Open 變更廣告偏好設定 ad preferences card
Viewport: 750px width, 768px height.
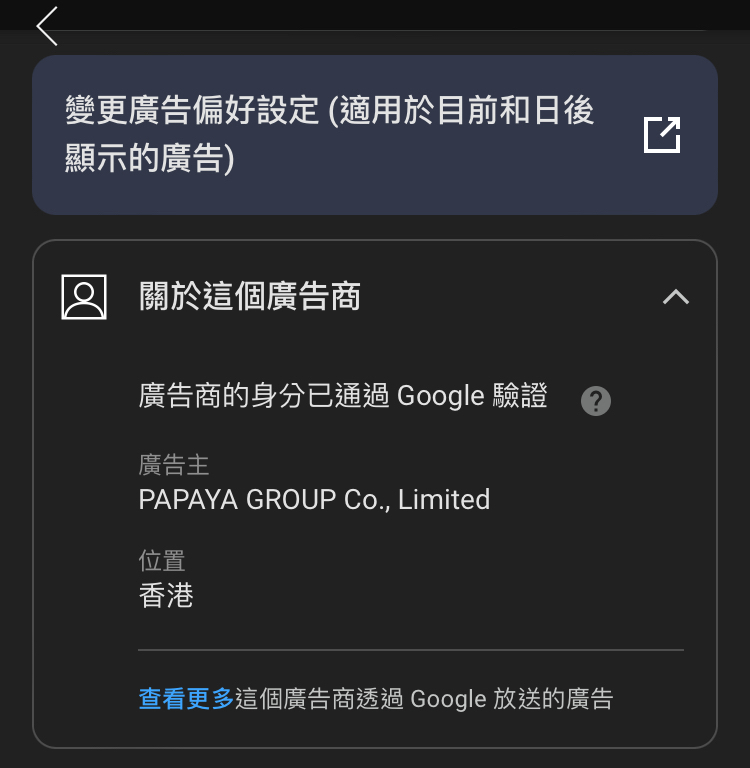tap(374, 135)
